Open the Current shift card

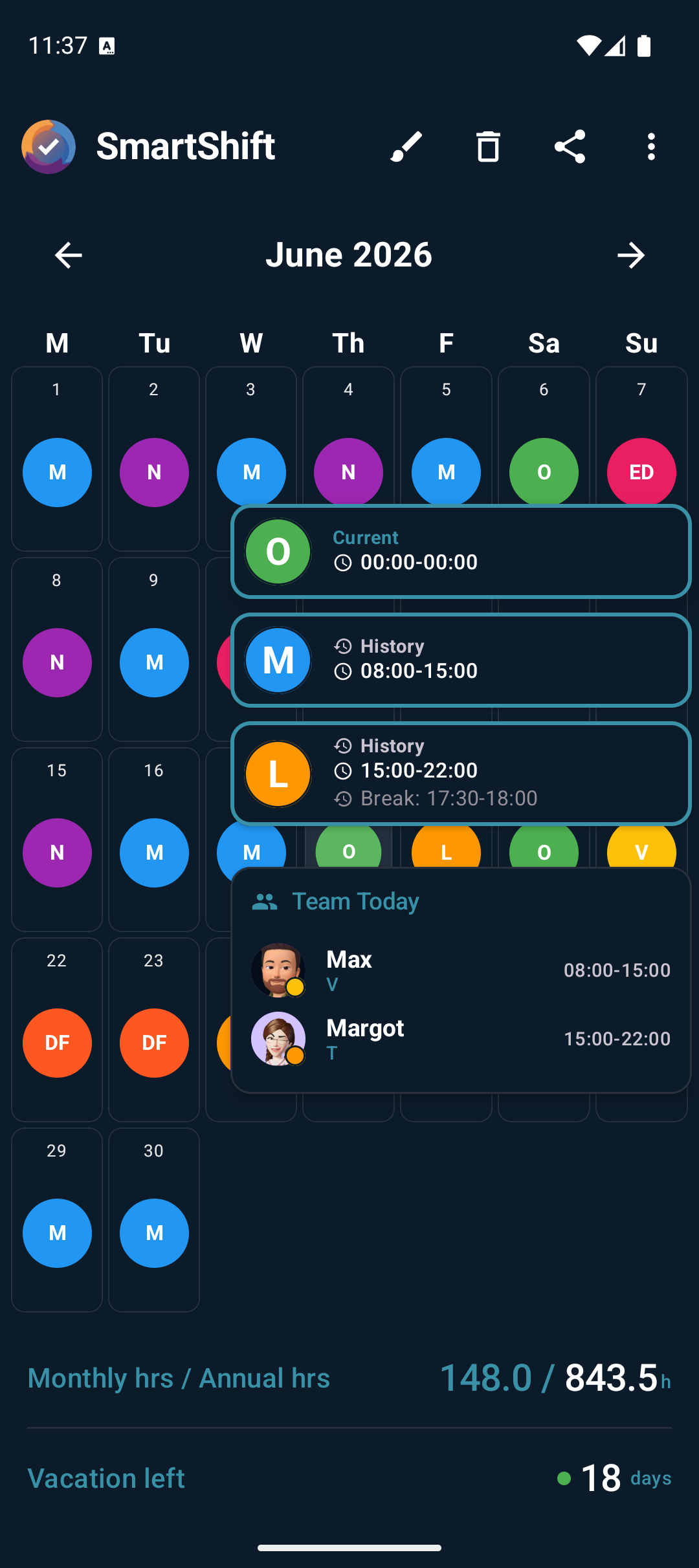pos(461,551)
